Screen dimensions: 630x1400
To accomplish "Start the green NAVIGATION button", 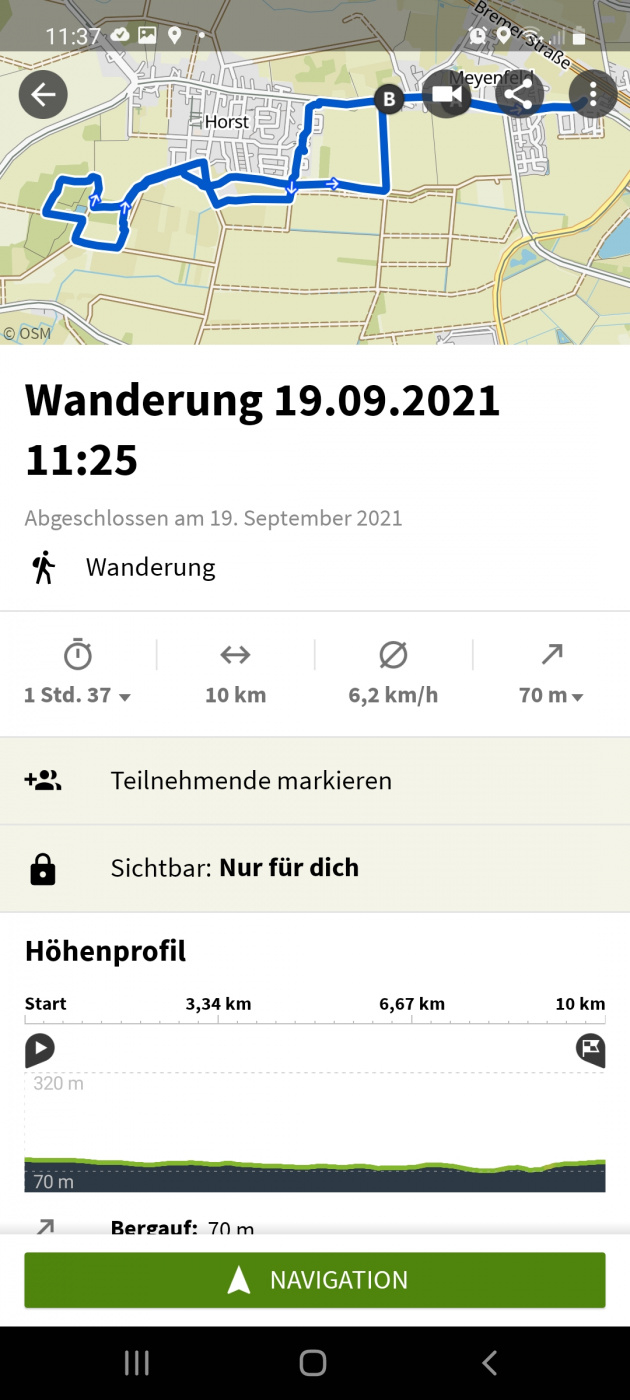I will pyautogui.click(x=315, y=1280).
